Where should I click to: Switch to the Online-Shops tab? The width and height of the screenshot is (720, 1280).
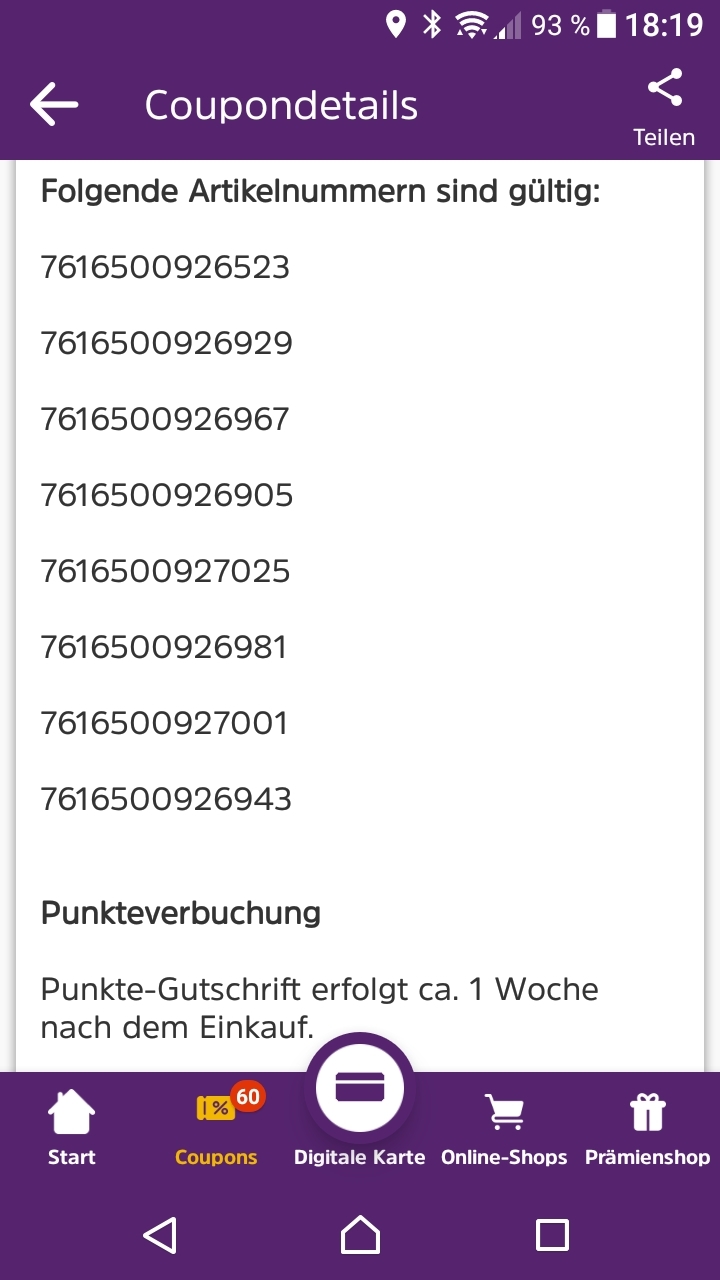coord(504,1128)
